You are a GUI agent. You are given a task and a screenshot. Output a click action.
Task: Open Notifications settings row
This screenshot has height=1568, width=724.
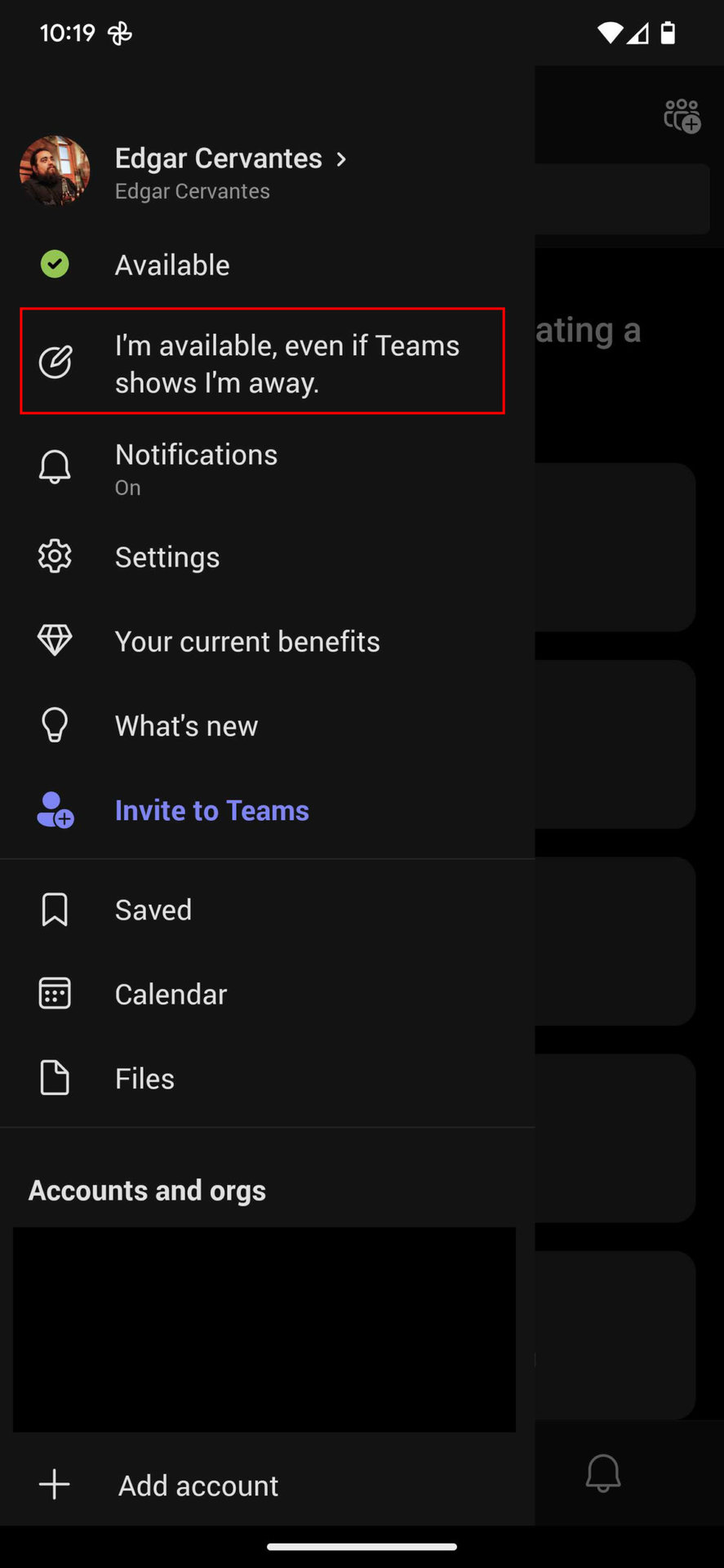point(196,468)
